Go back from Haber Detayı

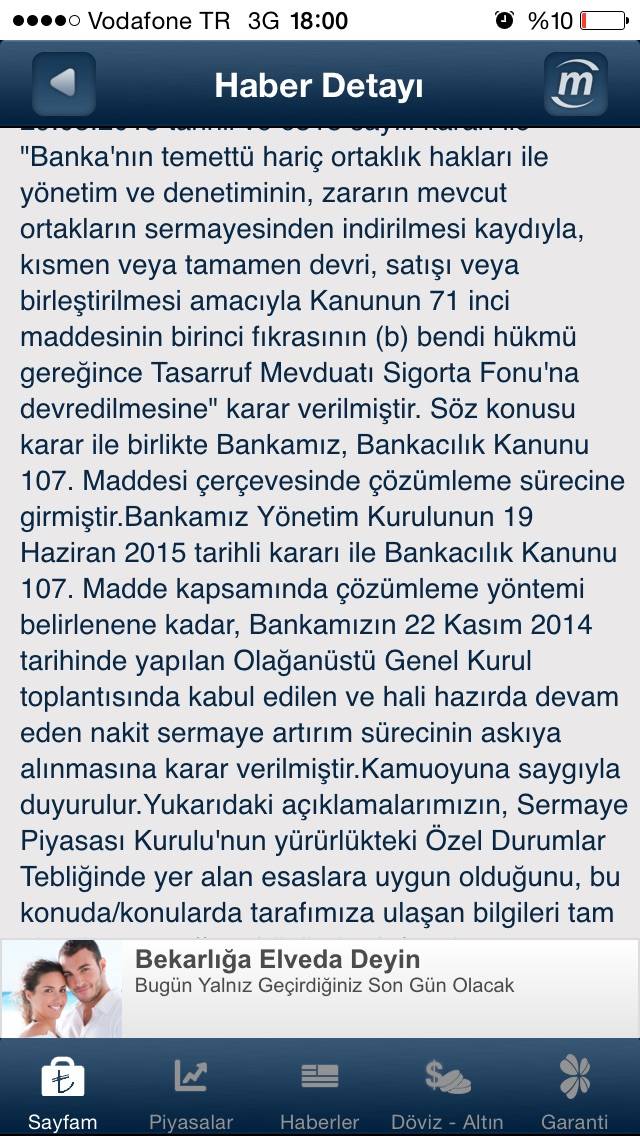[x=64, y=84]
